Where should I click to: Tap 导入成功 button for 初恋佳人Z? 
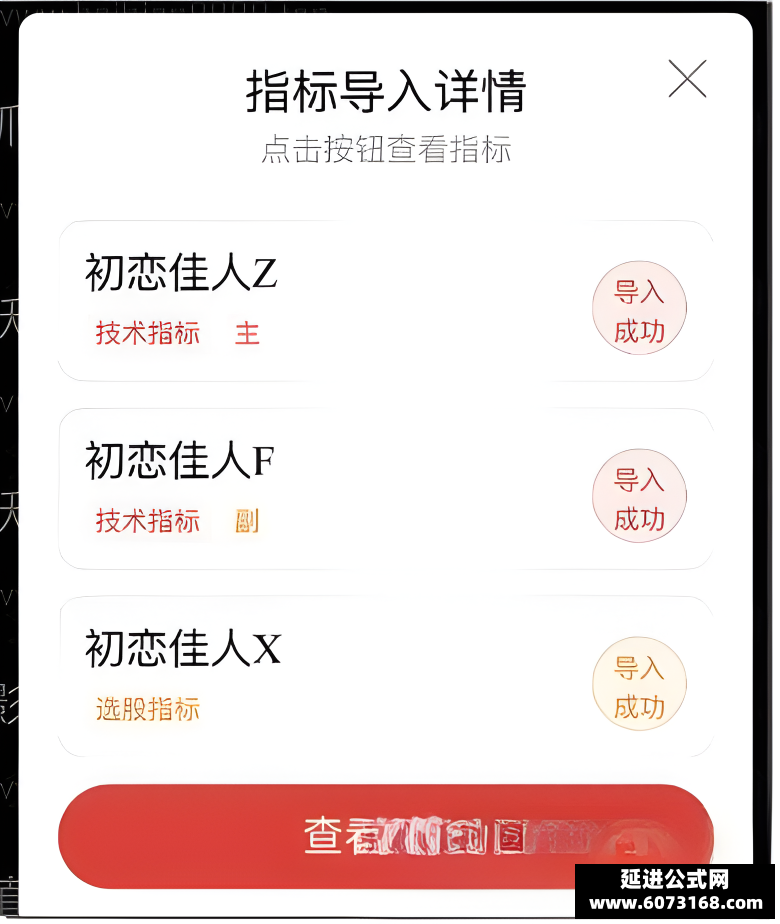pyautogui.click(x=639, y=308)
